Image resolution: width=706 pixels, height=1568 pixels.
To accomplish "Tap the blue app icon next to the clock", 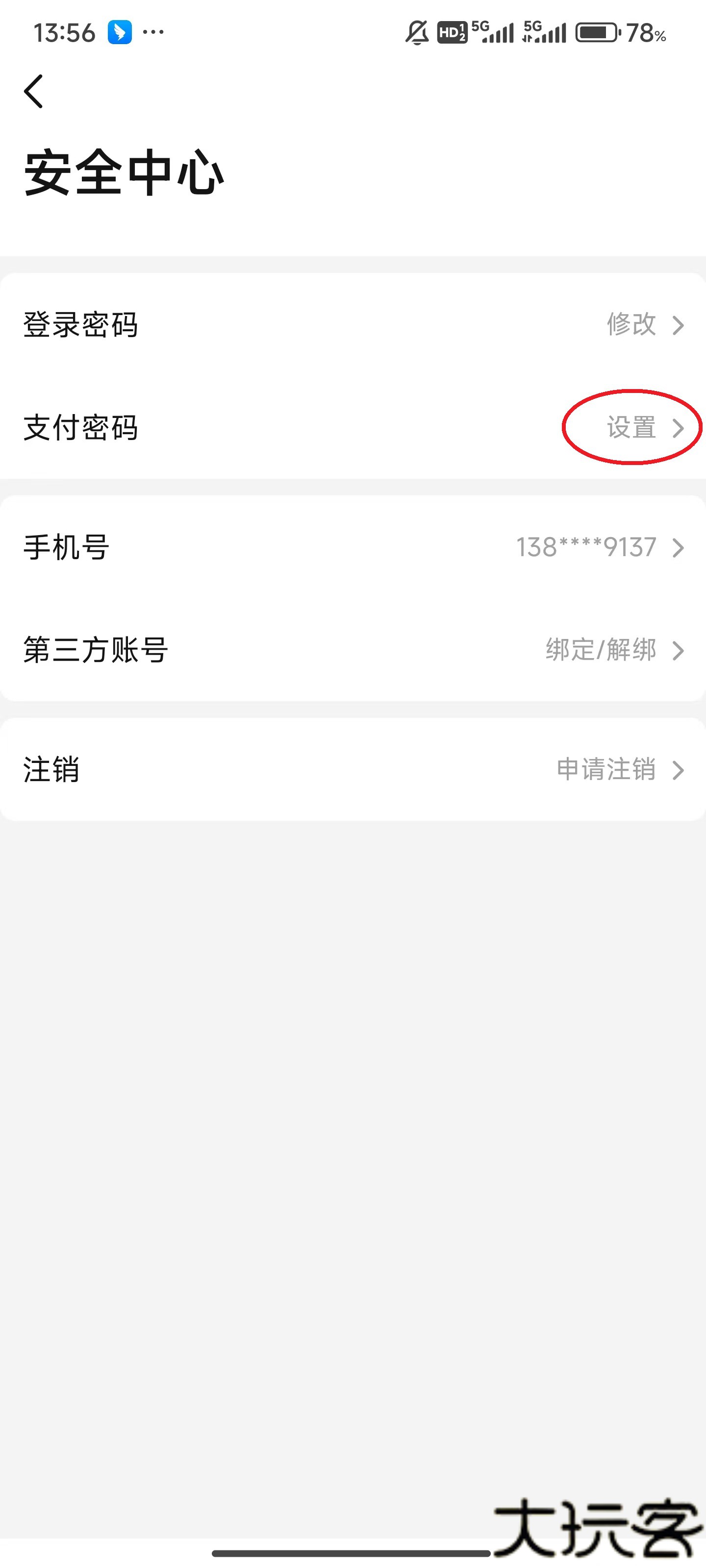I will [121, 32].
